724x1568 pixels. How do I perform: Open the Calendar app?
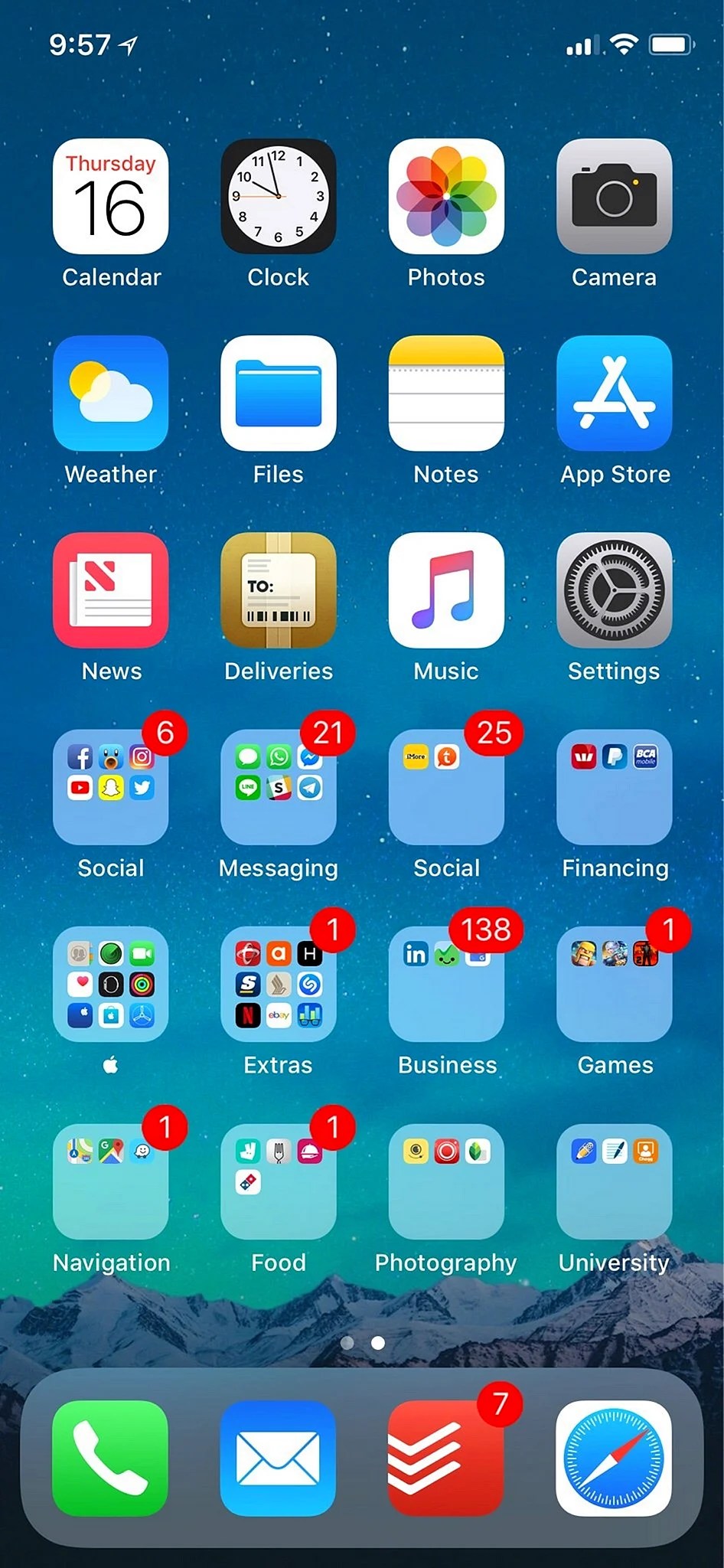110,197
